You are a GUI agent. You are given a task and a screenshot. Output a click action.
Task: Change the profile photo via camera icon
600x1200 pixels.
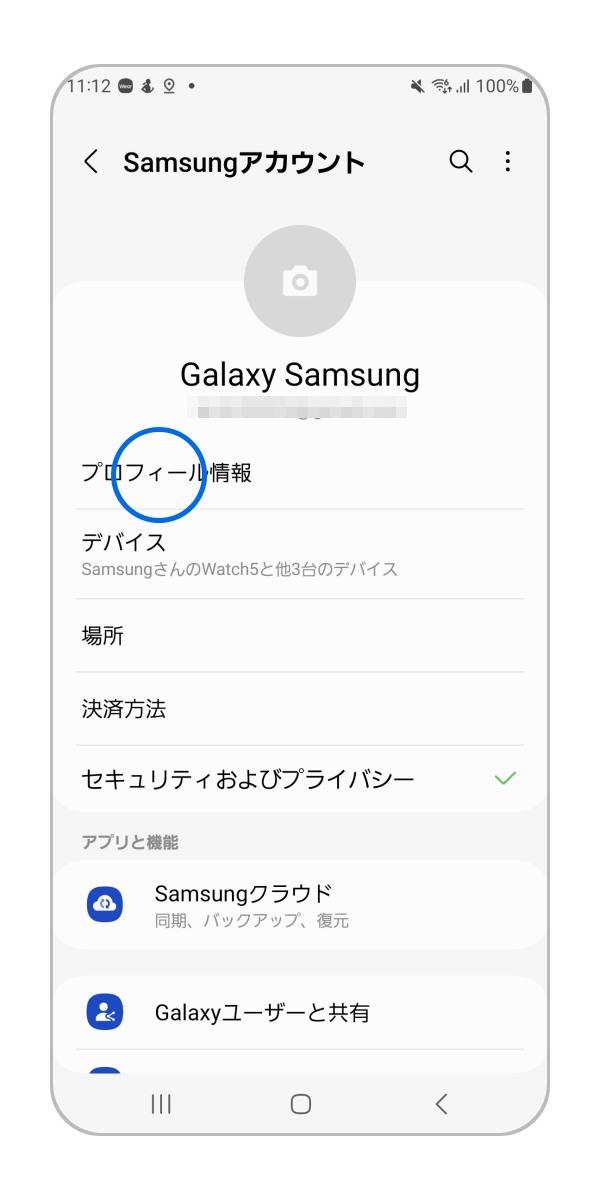coord(300,281)
